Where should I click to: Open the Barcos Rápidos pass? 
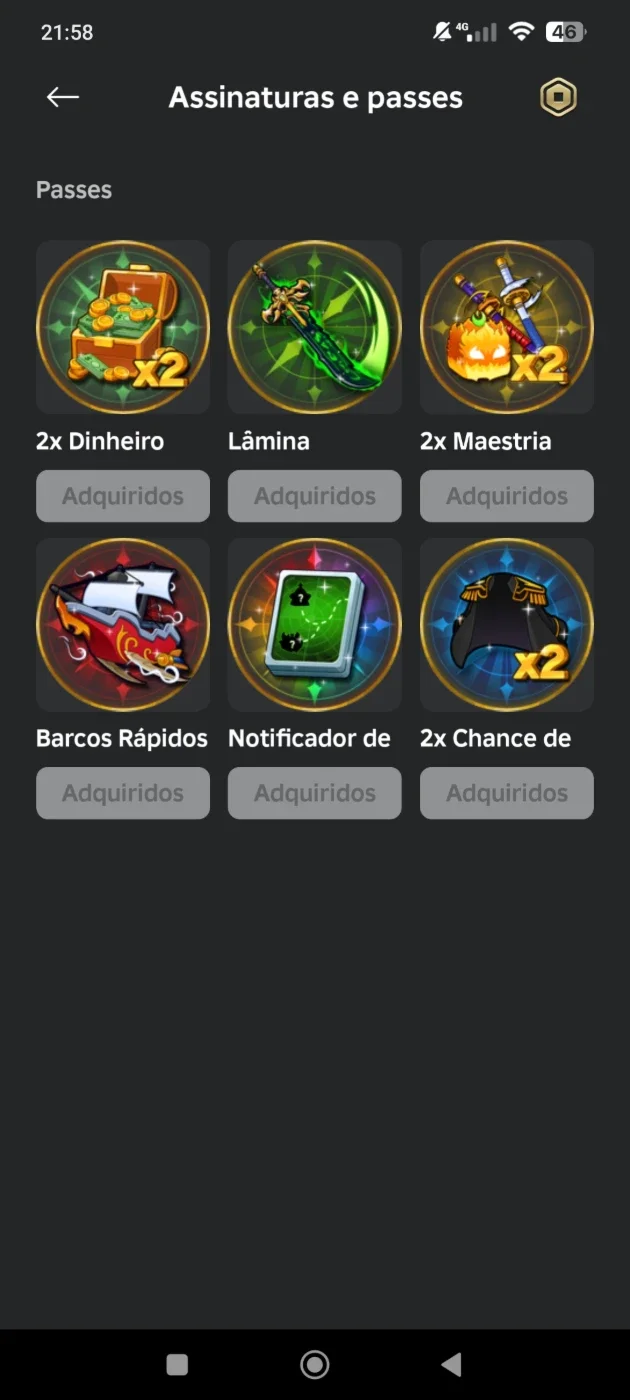click(x=123, y=625)
